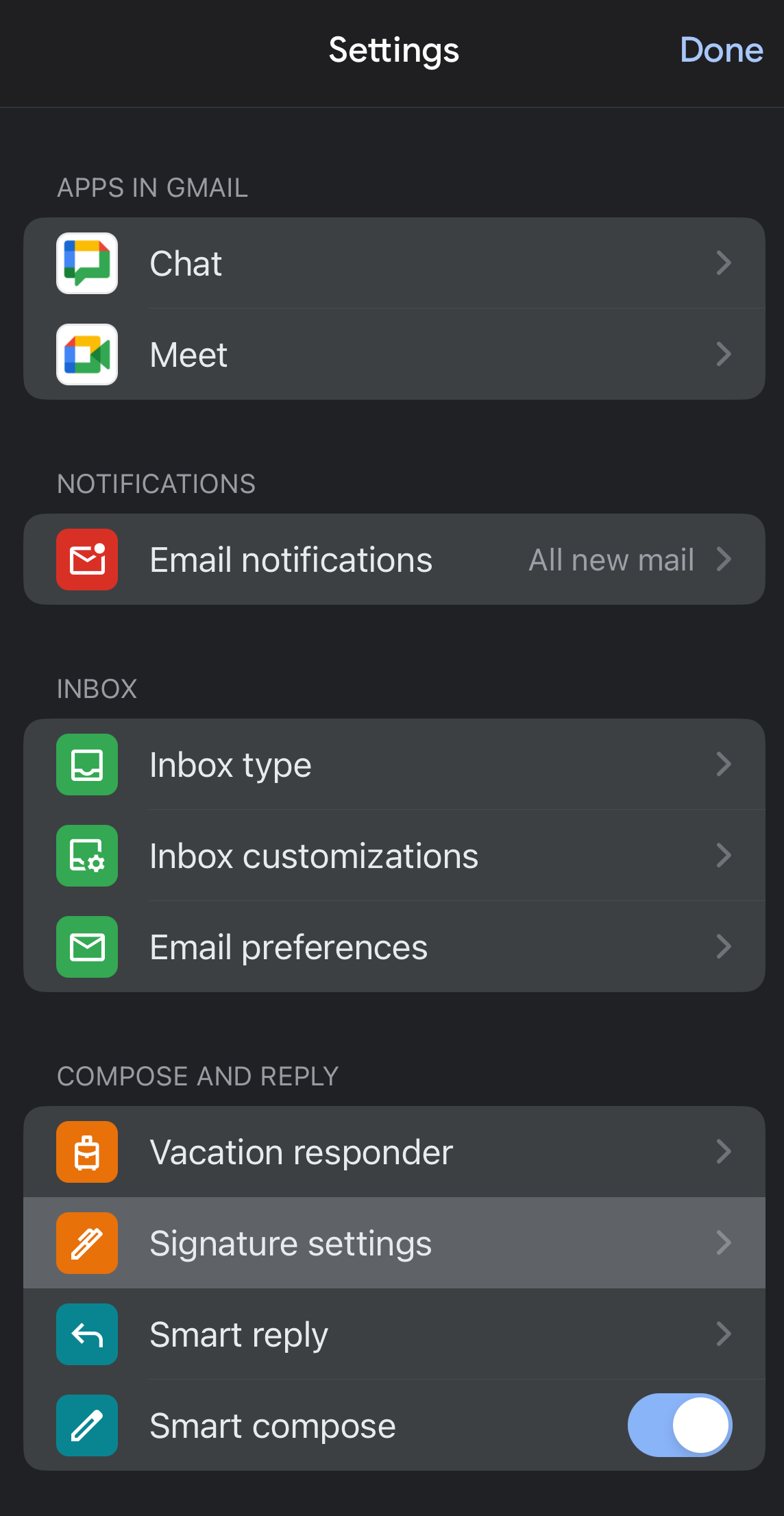784x1516 pixels.
Task: Select the All new mail notification setting
Action: 611,559
